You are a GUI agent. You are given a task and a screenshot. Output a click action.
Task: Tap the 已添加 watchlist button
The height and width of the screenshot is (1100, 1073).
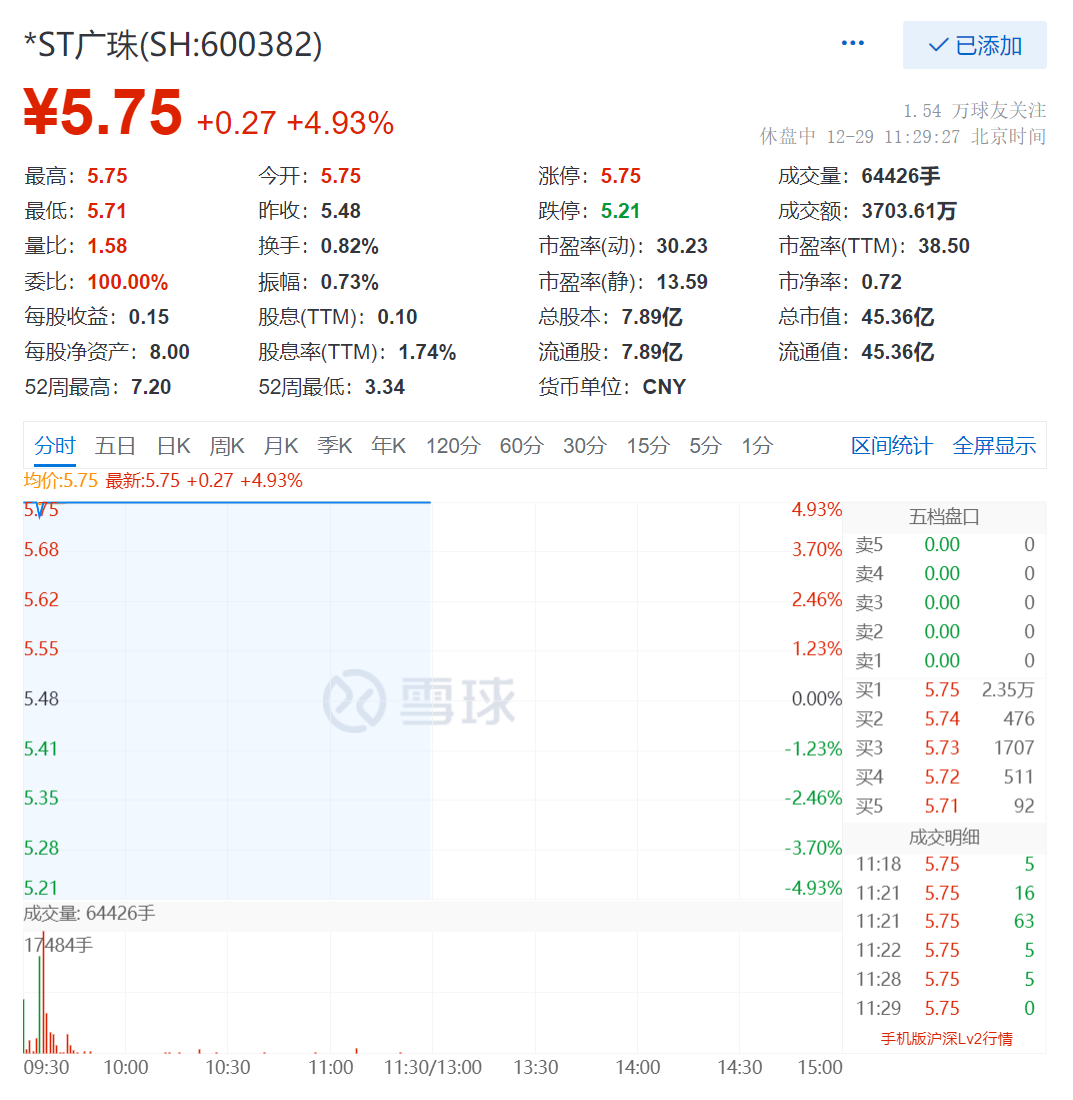click(974, 45)
